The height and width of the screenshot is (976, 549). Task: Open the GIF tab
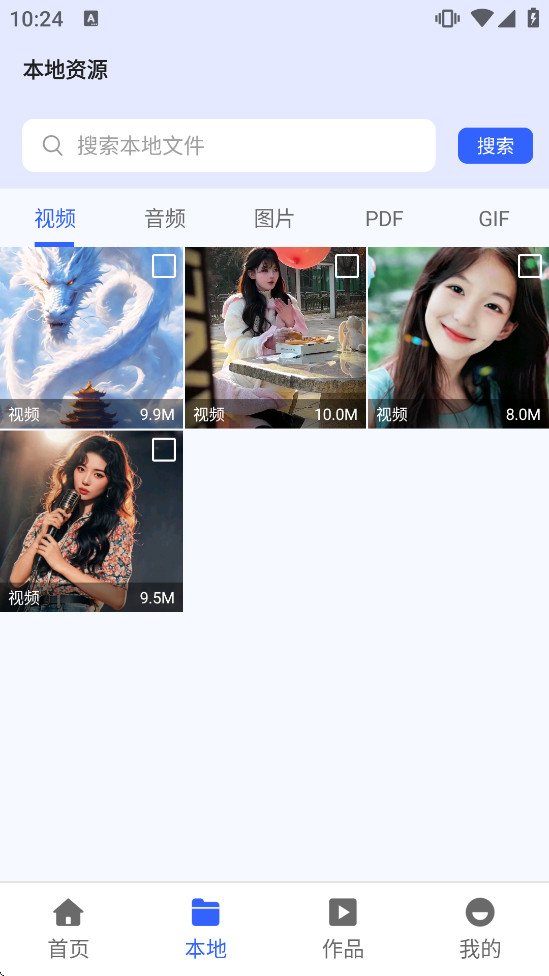494,219
